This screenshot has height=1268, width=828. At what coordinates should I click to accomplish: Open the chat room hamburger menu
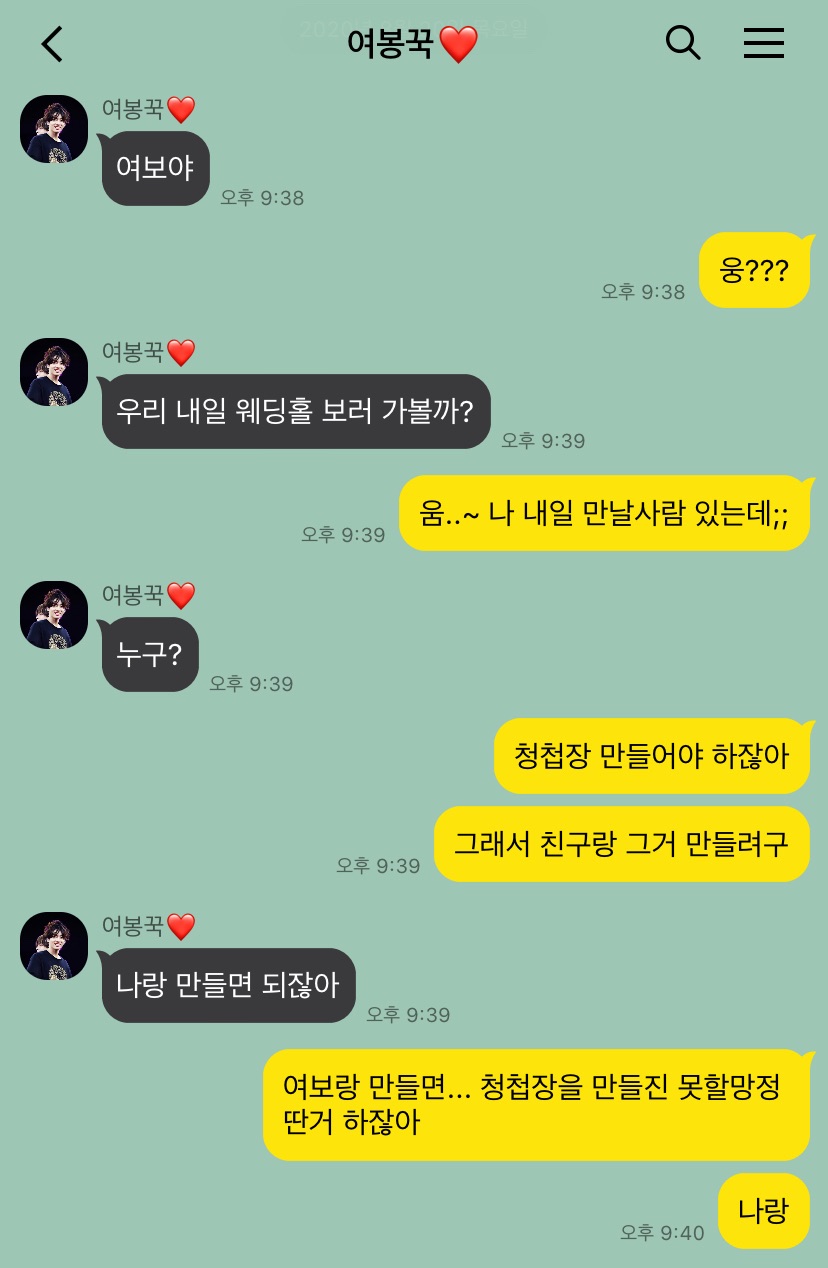pyautogui.click(x=764, y=43)
